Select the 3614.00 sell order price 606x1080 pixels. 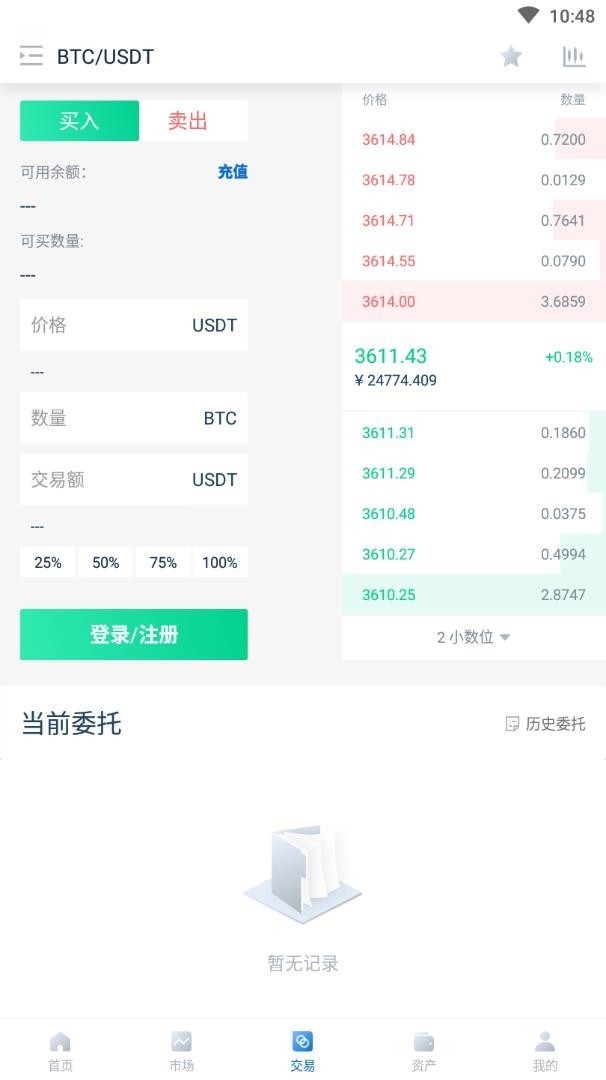tap(389, 302)
